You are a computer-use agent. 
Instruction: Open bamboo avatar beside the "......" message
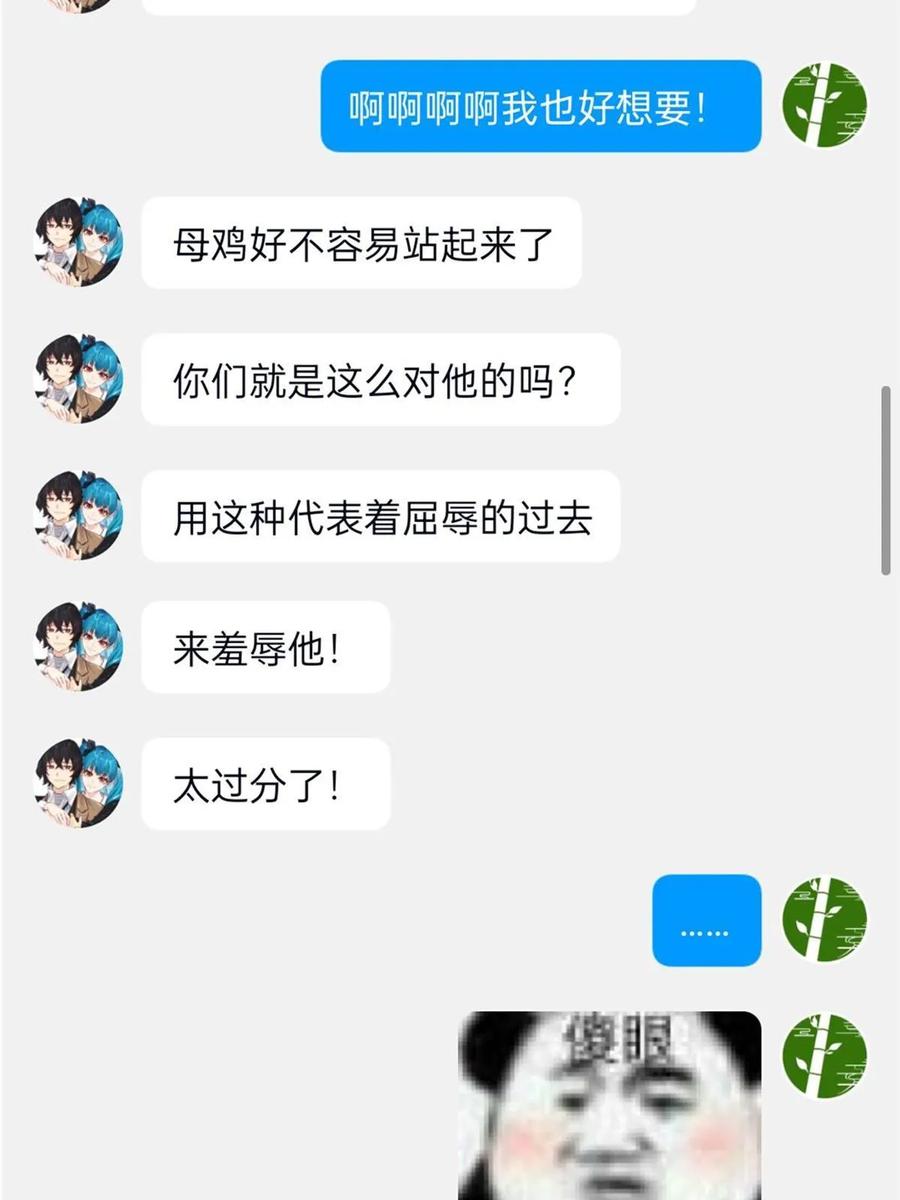point(824,919)
